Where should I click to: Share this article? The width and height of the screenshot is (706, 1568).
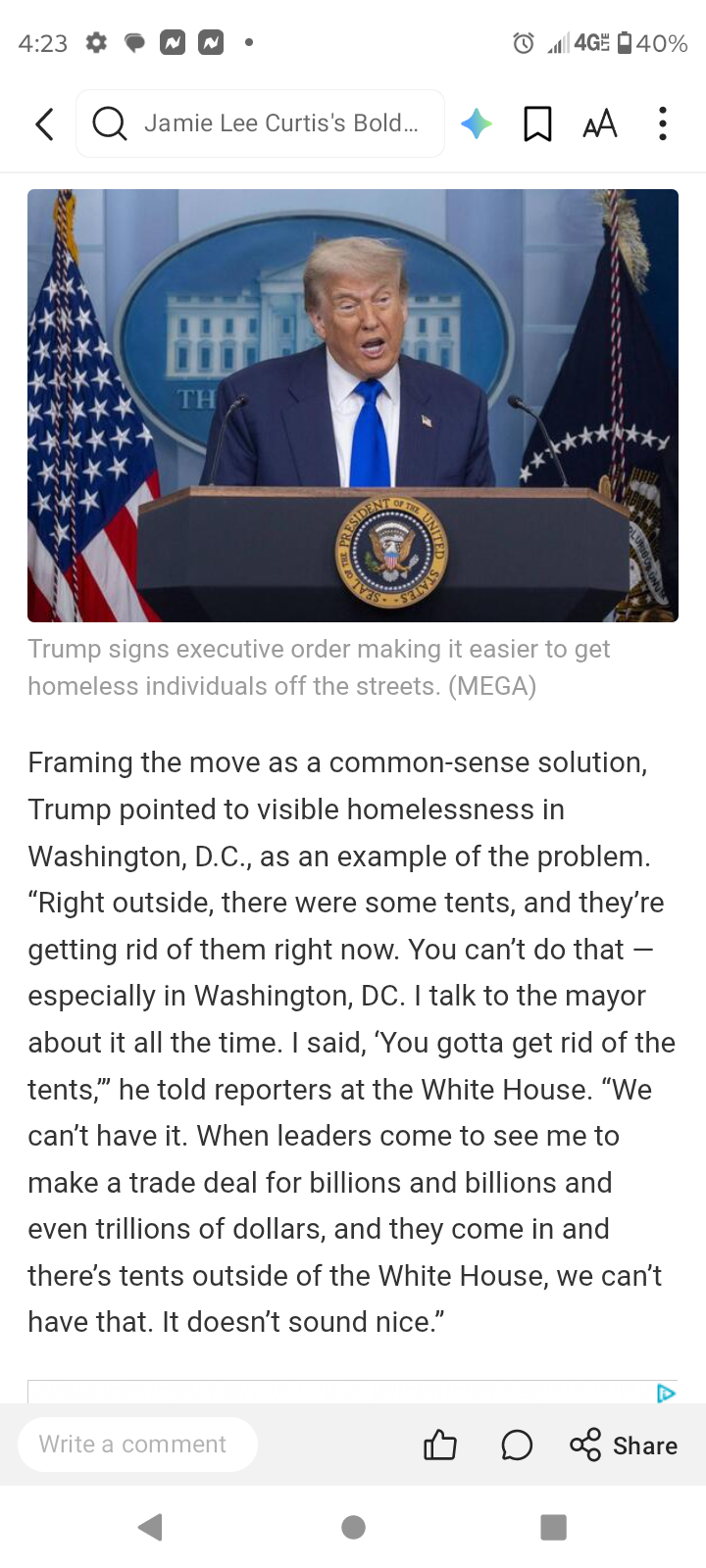click(x=624, y=1445)
